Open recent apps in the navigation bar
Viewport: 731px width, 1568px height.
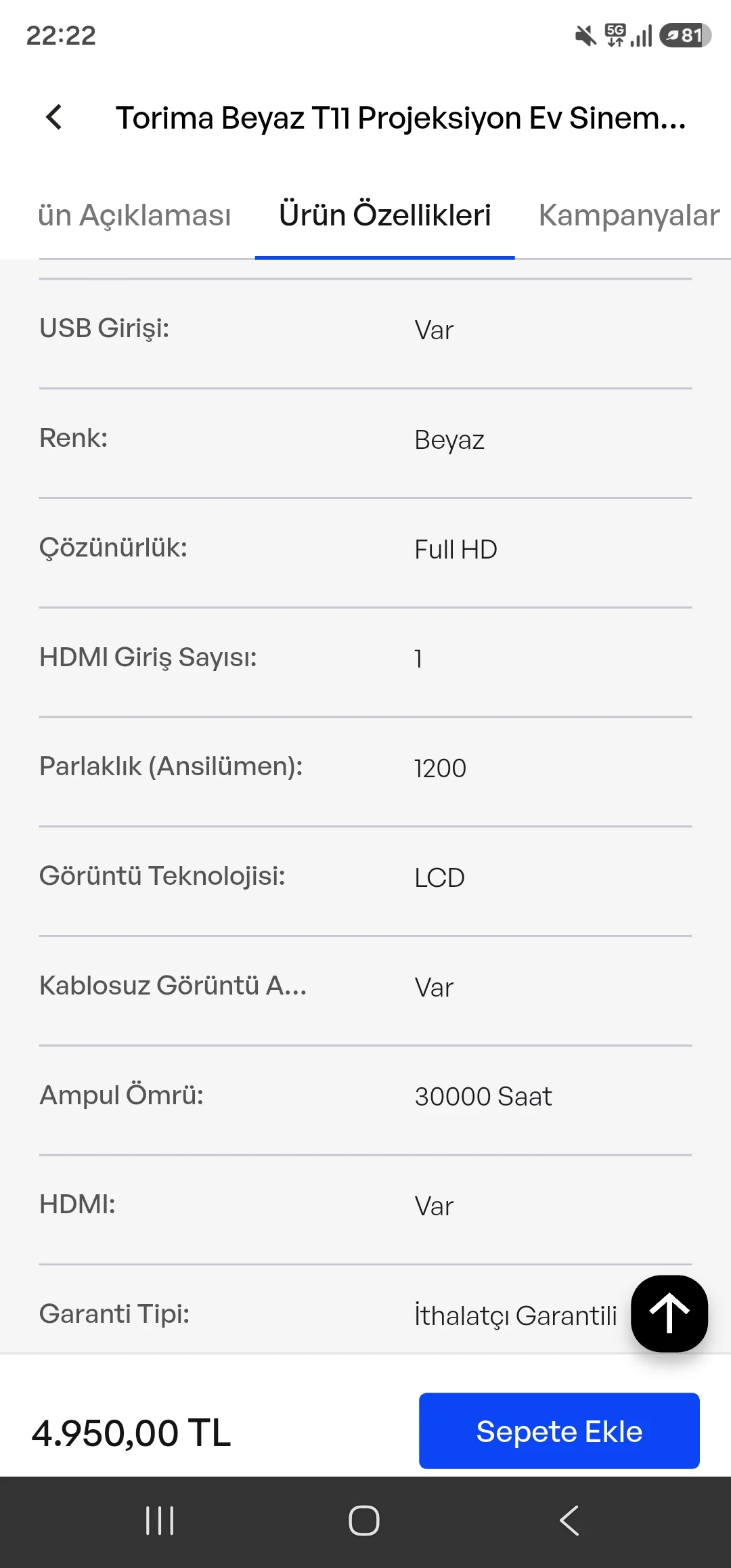point(160,1521)
